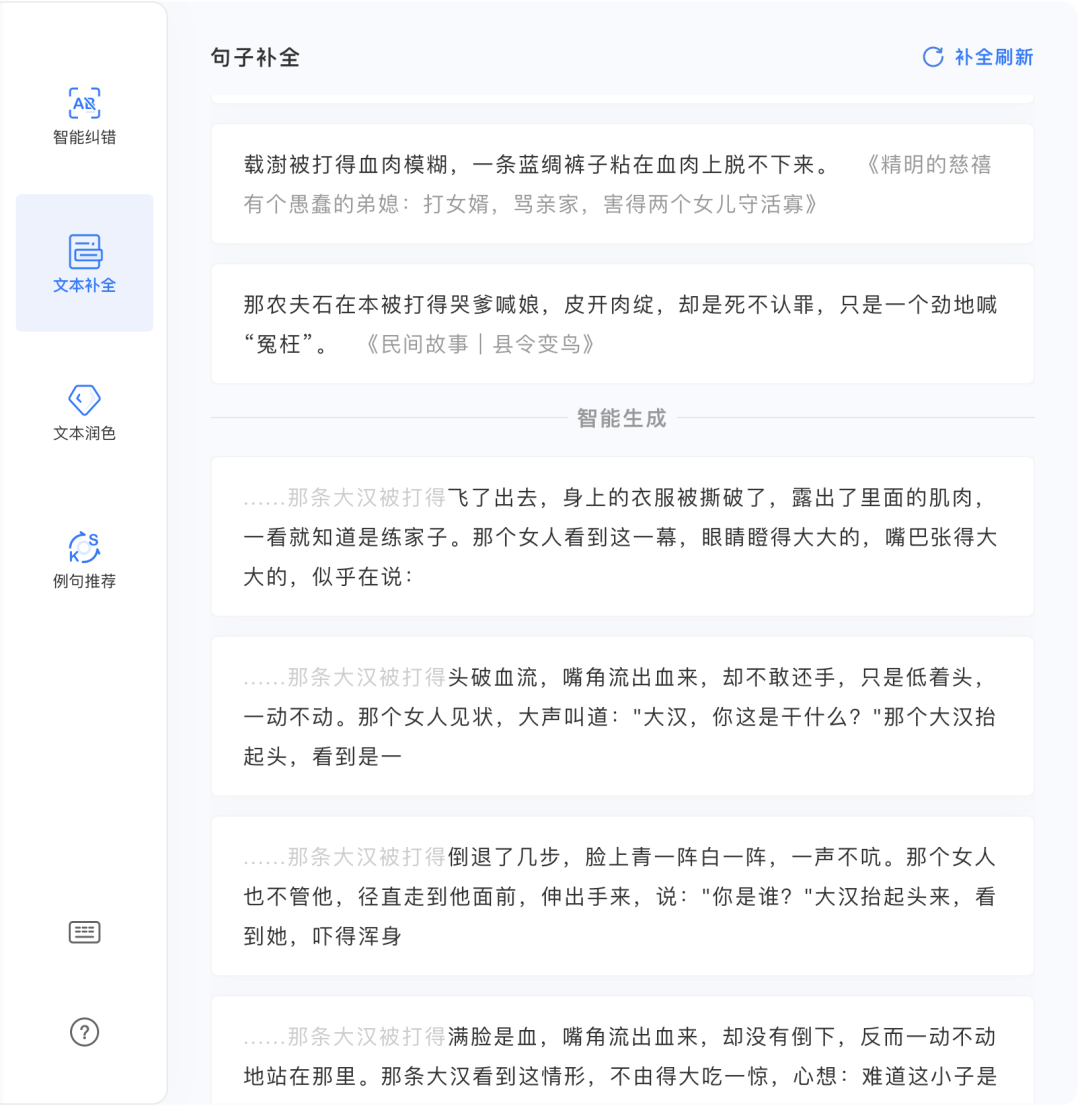The image size is (1080, 1106).
Task: Click the 载澍 example sentence card
Action: click(x=622, y=183)
